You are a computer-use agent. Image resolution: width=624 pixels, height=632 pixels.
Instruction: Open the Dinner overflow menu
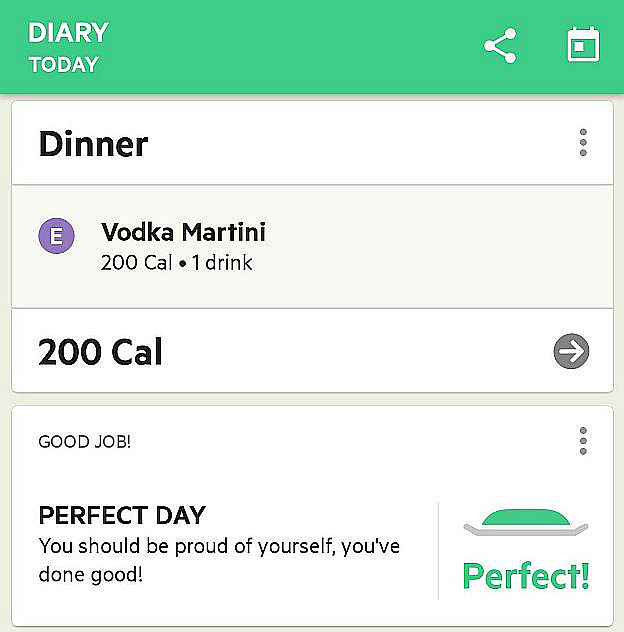click(x=583, y=143)
